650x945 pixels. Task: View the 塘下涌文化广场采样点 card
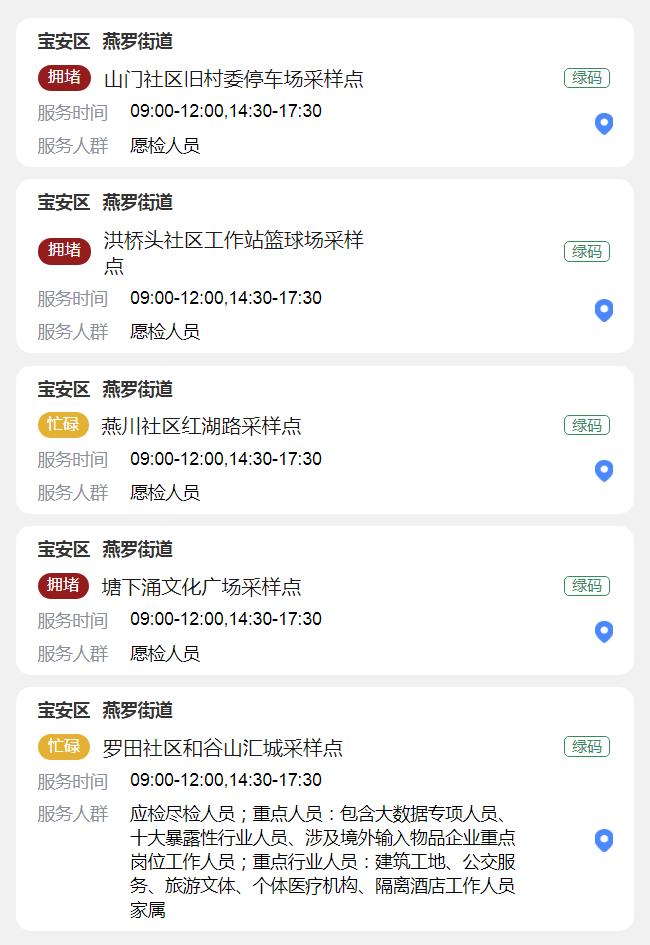(x=201, y=587)
